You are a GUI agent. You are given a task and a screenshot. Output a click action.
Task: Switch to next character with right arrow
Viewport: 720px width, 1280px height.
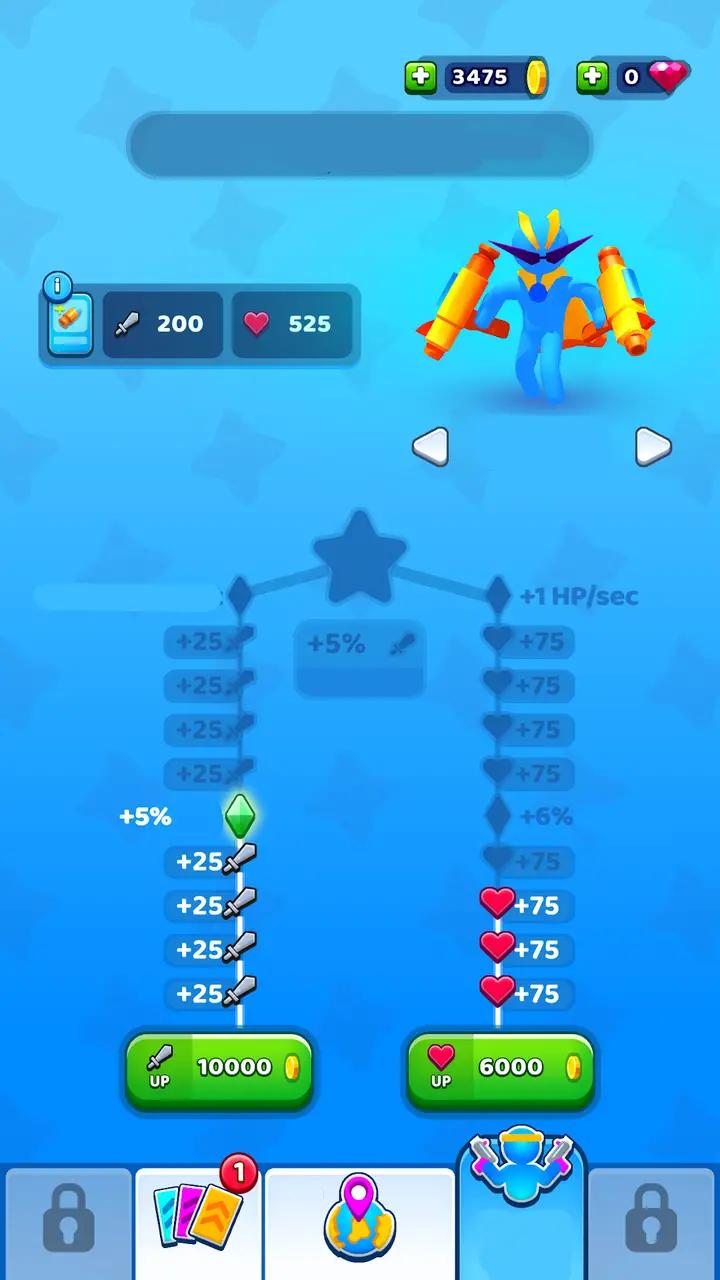point(653,447)
